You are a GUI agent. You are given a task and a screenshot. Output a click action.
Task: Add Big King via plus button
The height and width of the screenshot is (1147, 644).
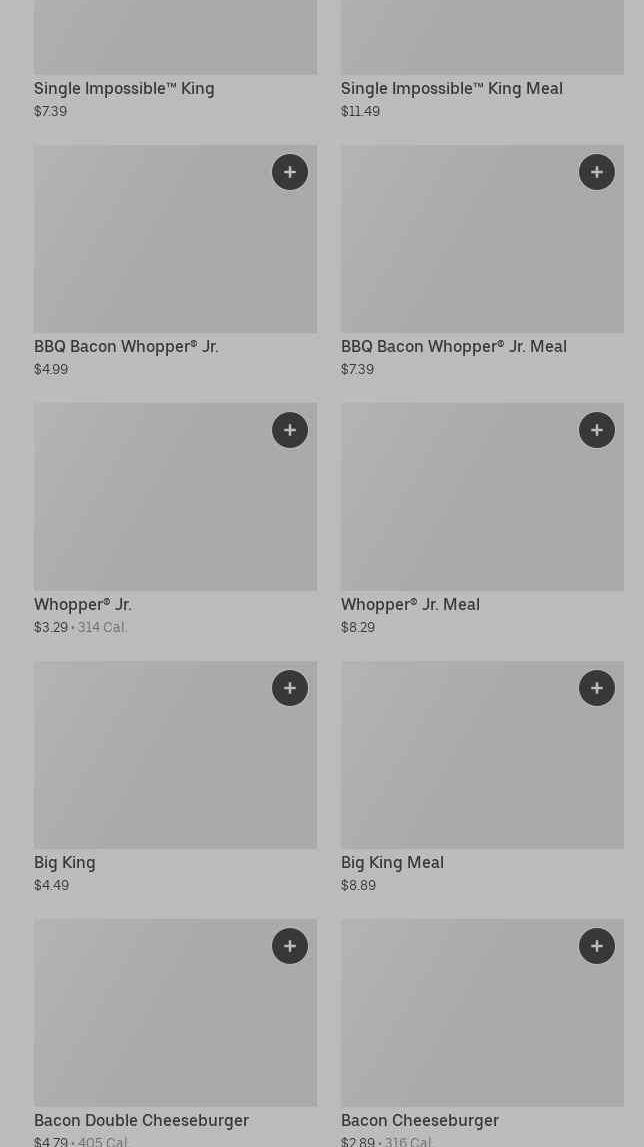[x=290, y=688]
